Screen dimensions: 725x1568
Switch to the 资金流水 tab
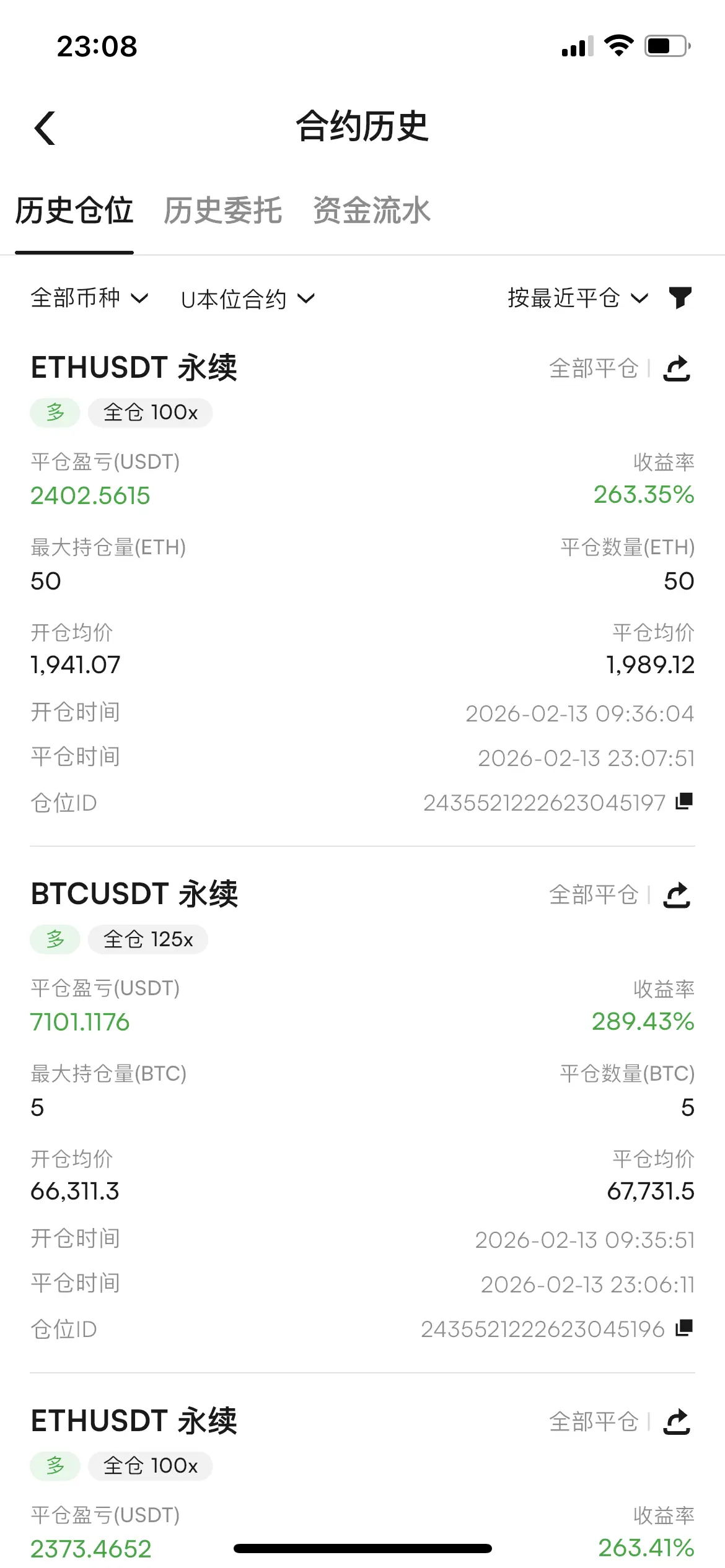371,211
